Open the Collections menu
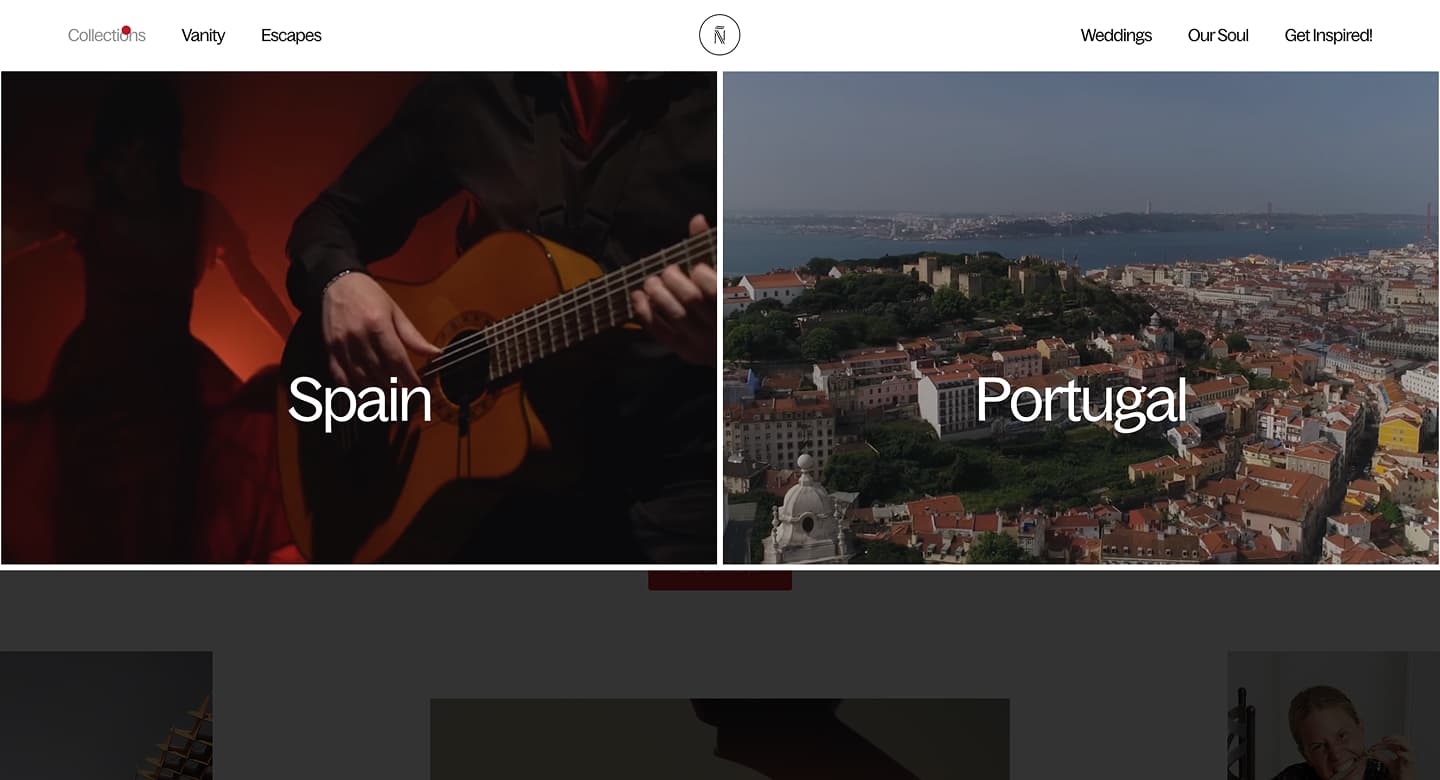Screen dimensions: 1440x780 tap(106, 36)
